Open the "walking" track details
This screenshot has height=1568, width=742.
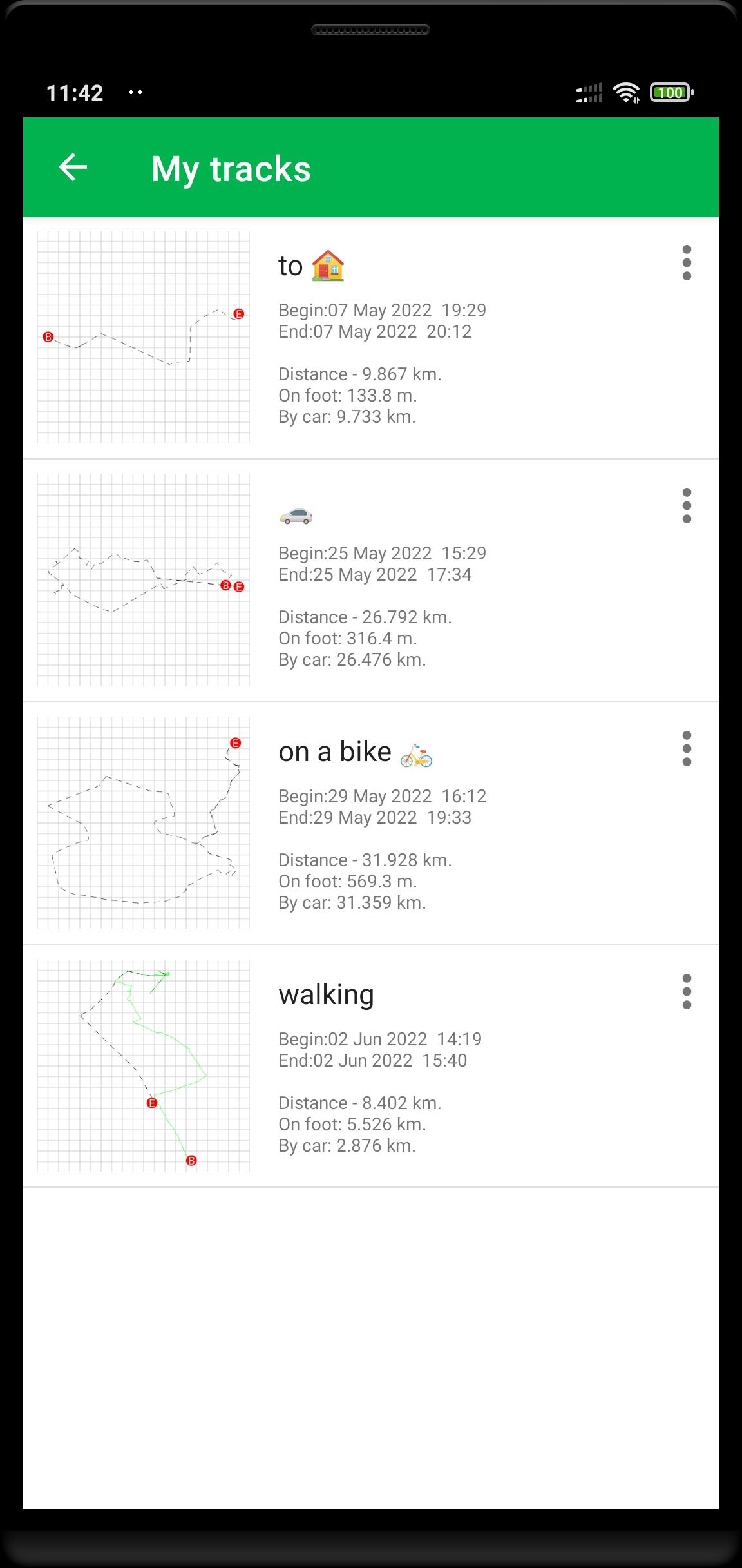[x=386, y=1067]
